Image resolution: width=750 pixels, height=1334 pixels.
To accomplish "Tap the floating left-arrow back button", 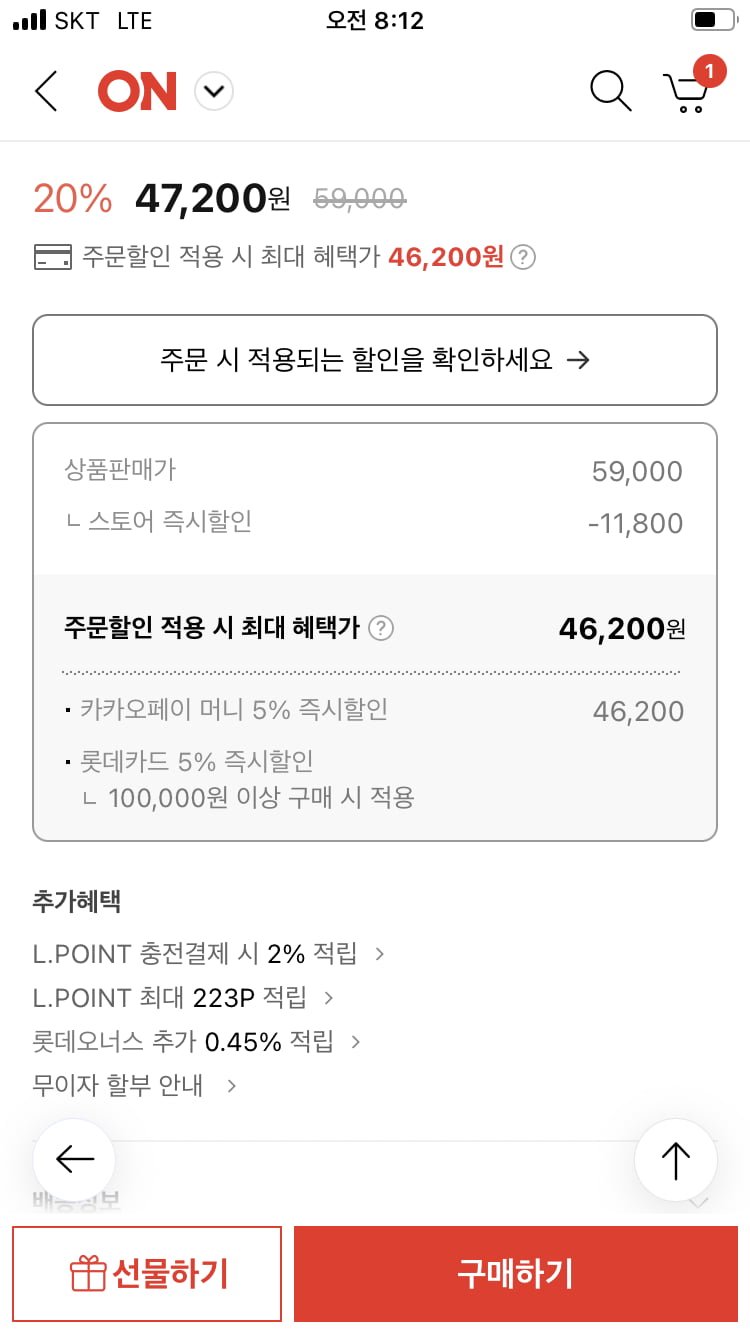I will [74, 1160].
